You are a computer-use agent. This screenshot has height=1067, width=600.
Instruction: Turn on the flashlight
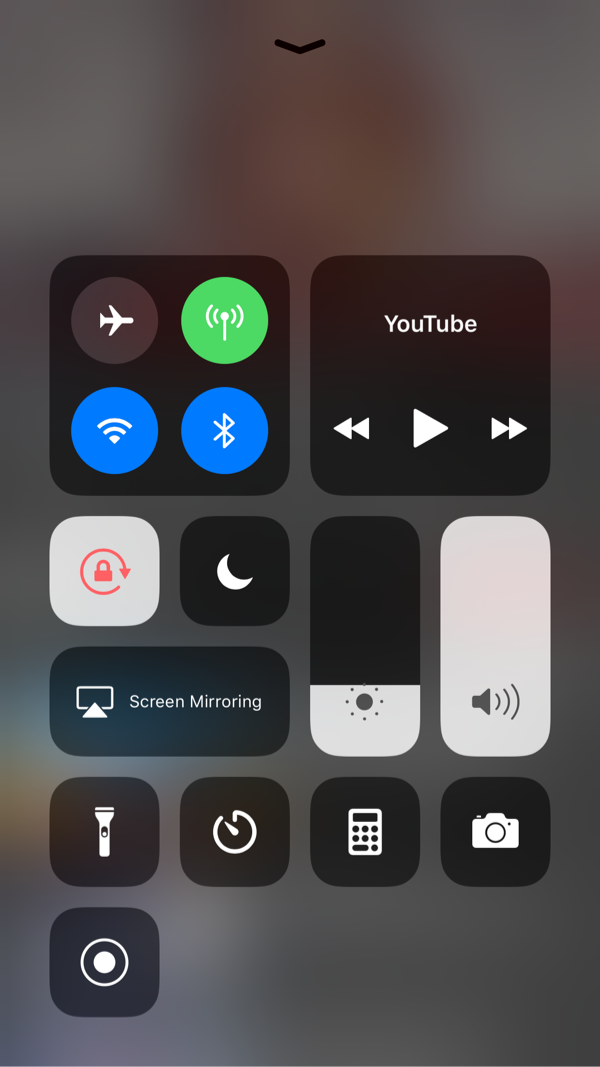[105, 832]
